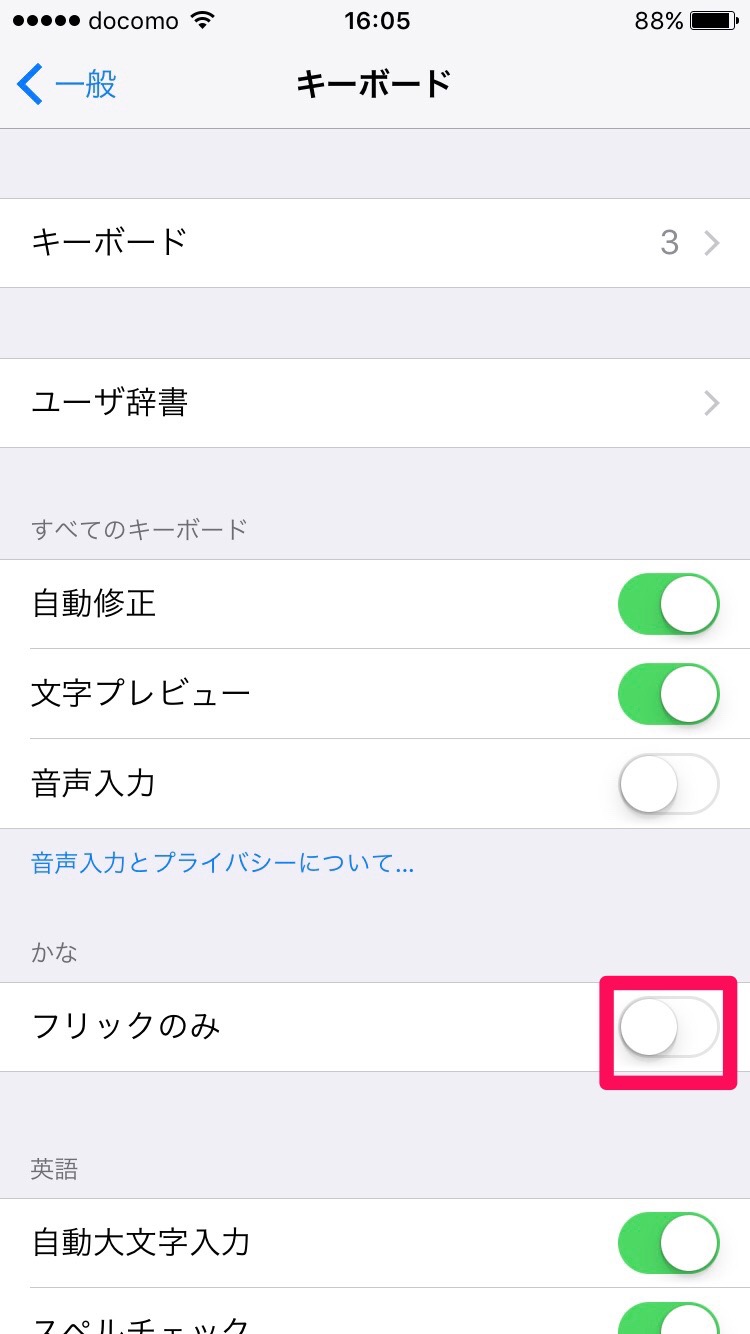Viewport: 750px width, 1334px height.
Task: Toggle off 自動大文字入力
Action: pyautogui.click(x=668, y=1243)
